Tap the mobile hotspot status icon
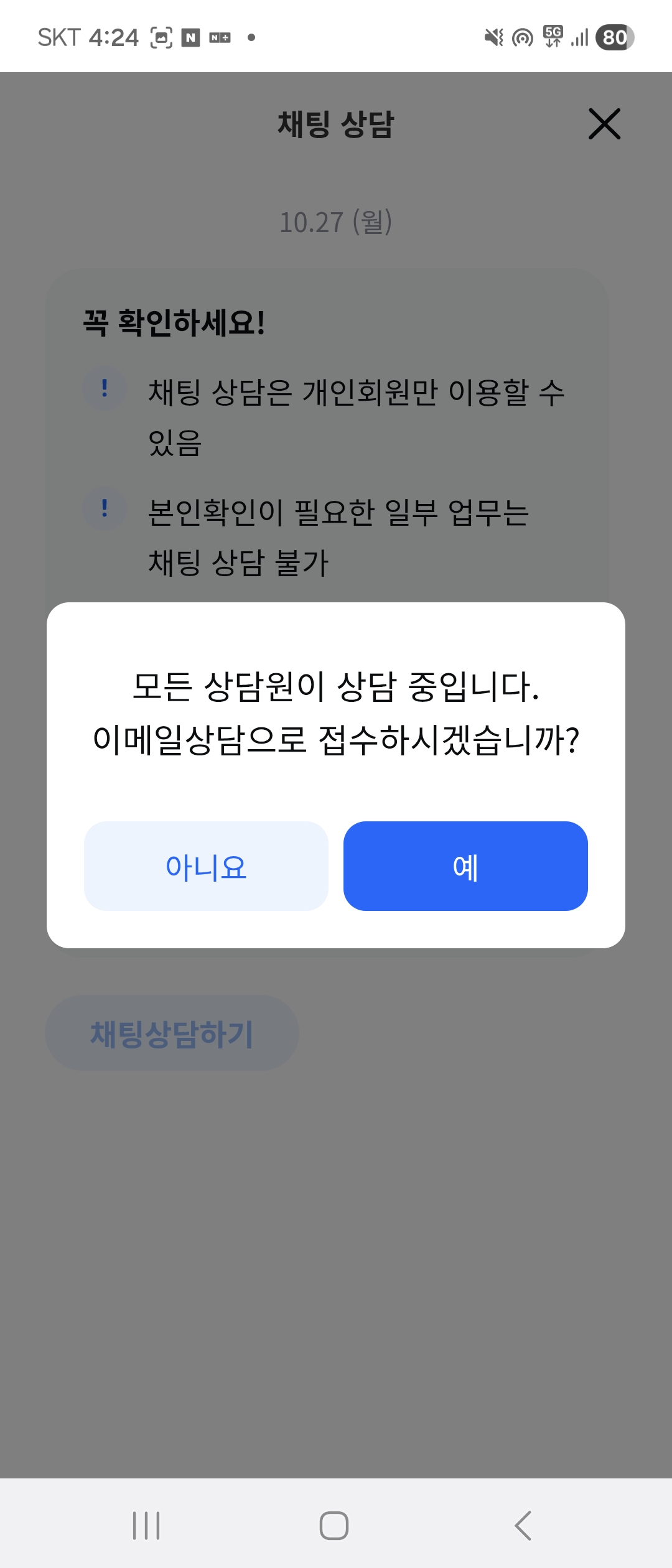 521,37
